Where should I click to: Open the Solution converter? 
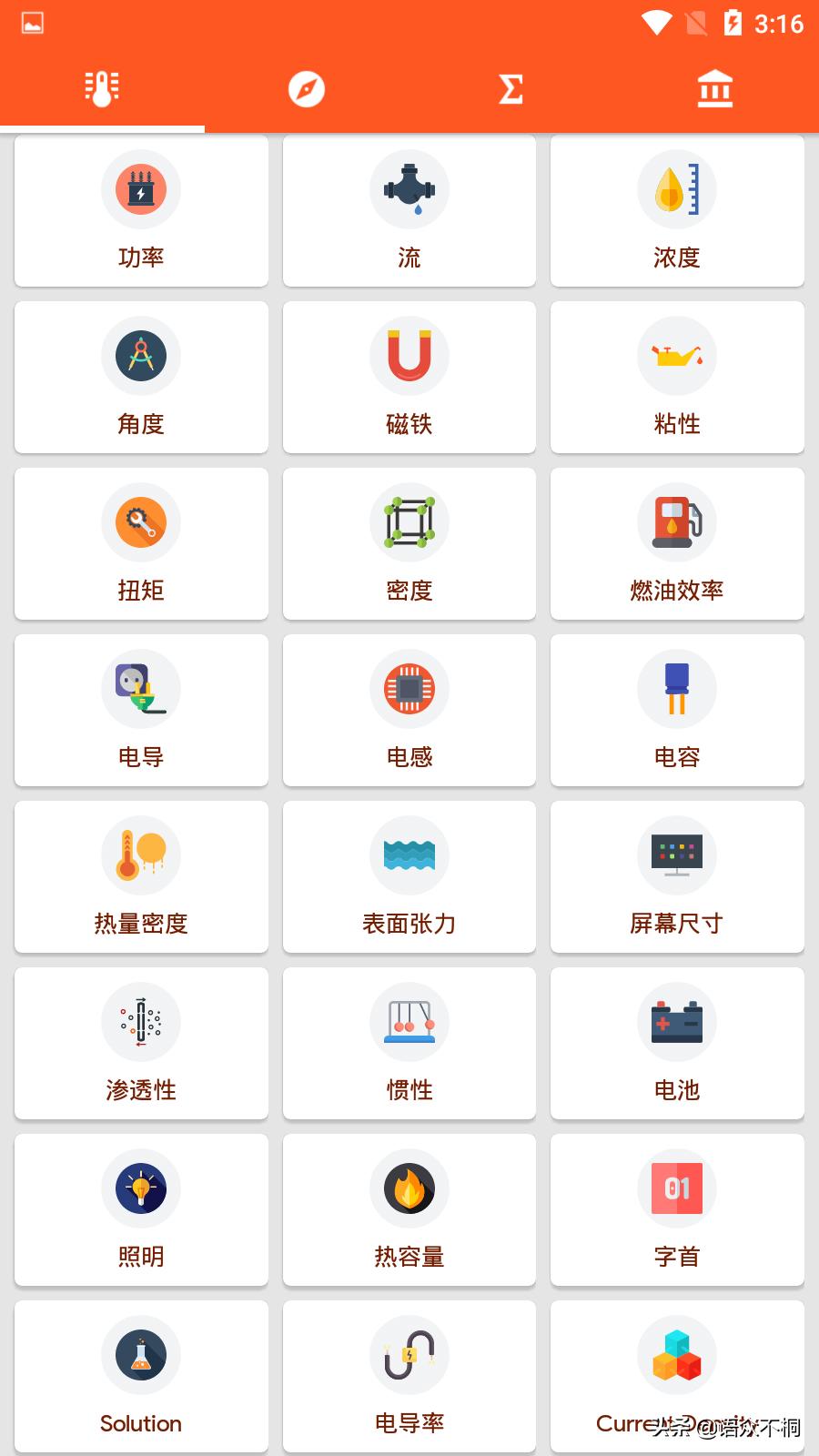[141, 1377]
